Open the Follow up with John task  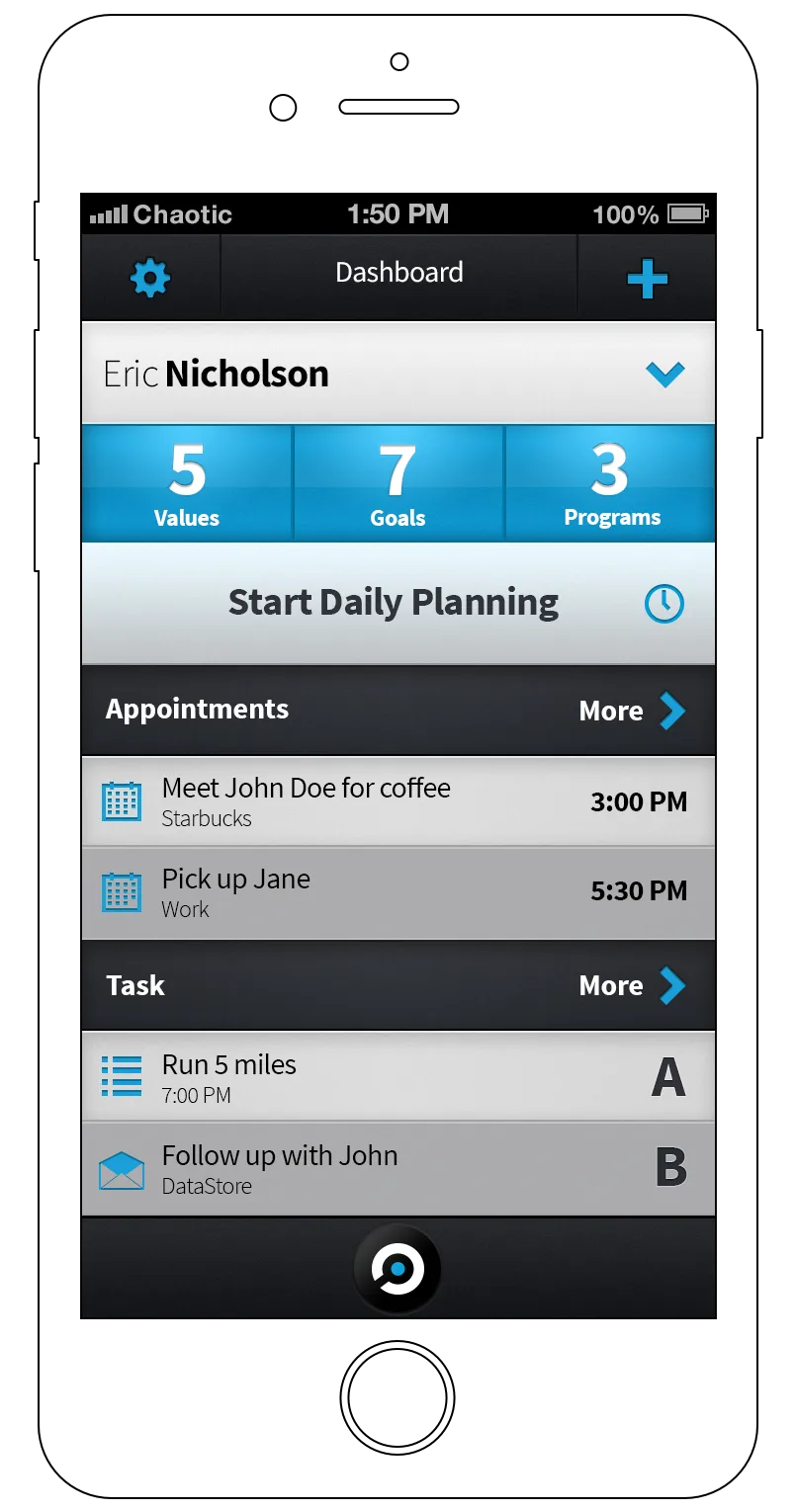(398, 1169)
